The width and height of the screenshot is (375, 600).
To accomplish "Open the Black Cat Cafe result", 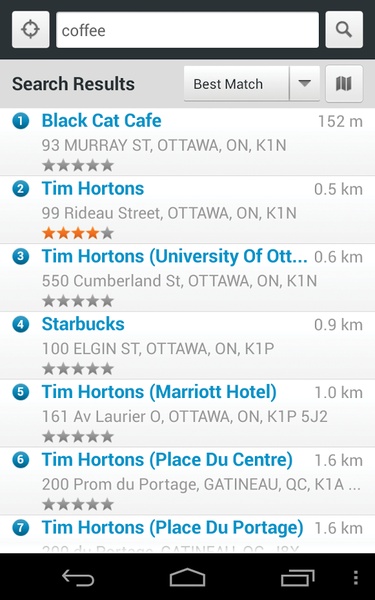I will 188,142.
